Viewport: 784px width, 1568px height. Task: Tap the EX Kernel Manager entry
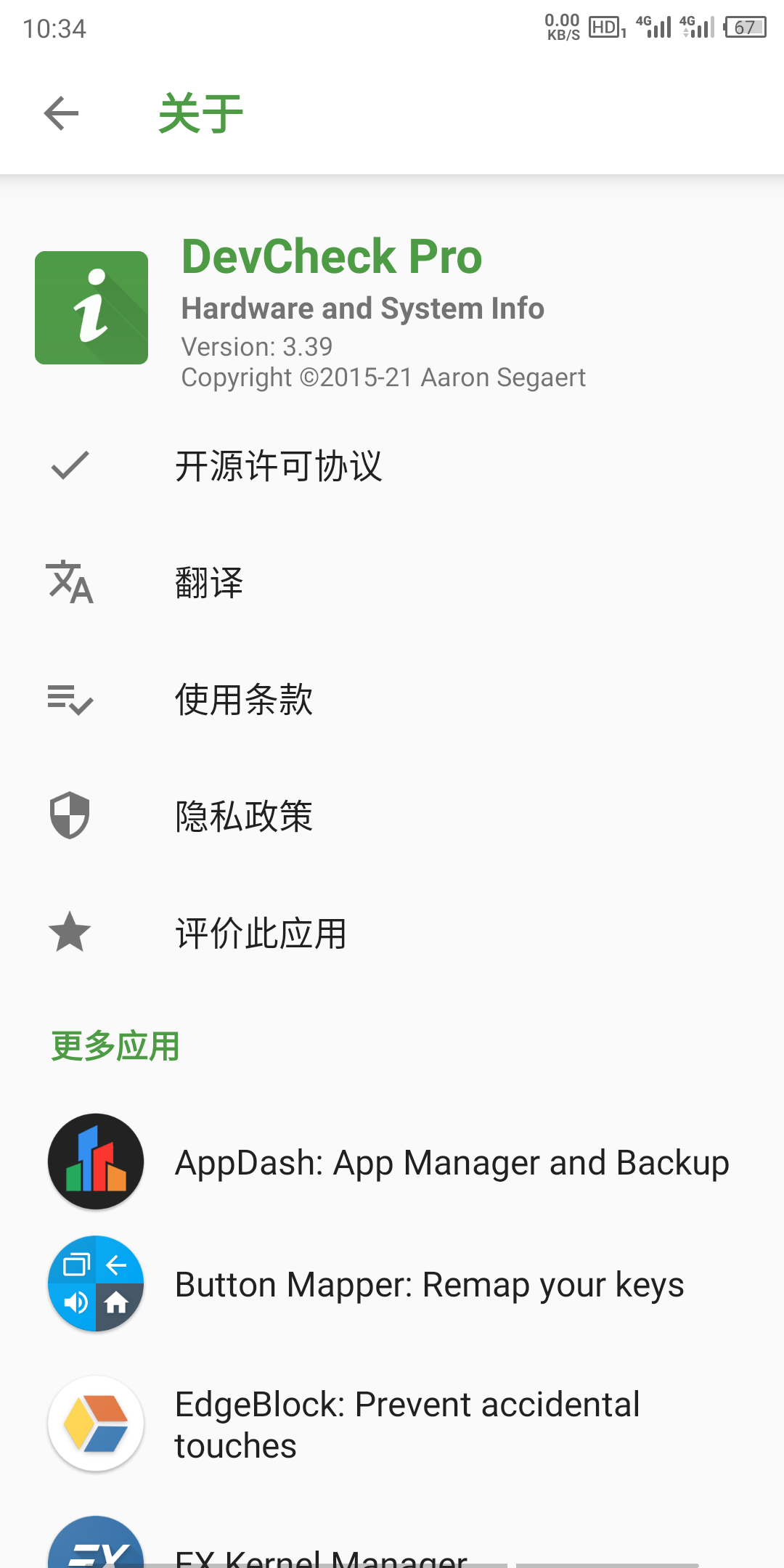[x=321, y=1552]
